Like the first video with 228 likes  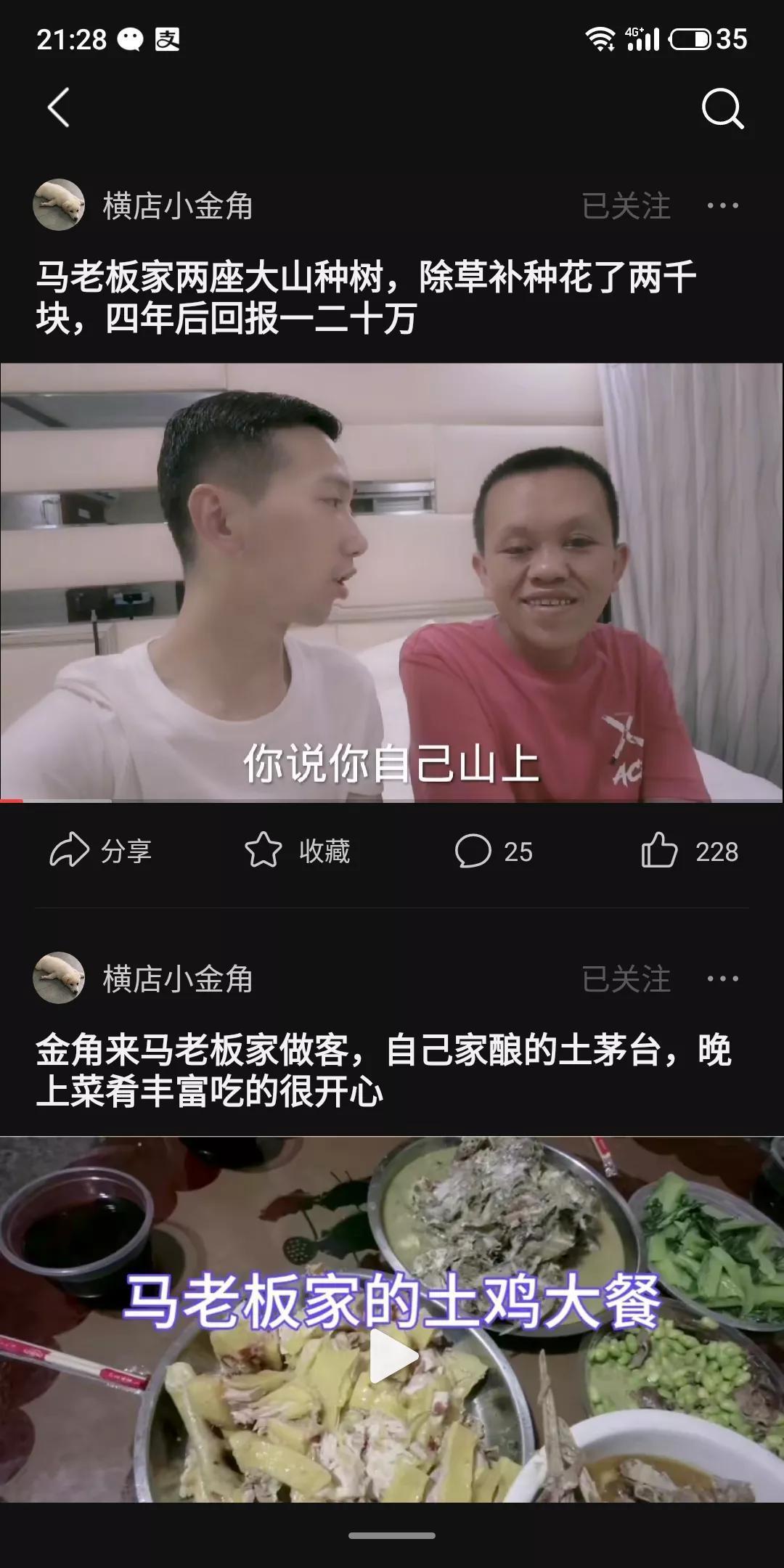[x=690, y=851]
